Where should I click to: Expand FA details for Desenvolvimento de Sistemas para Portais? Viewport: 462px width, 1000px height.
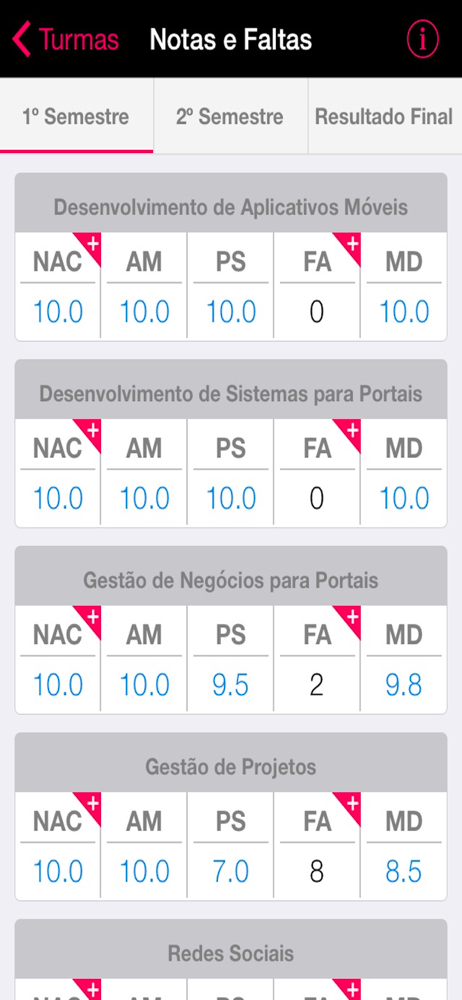(346, 434)
